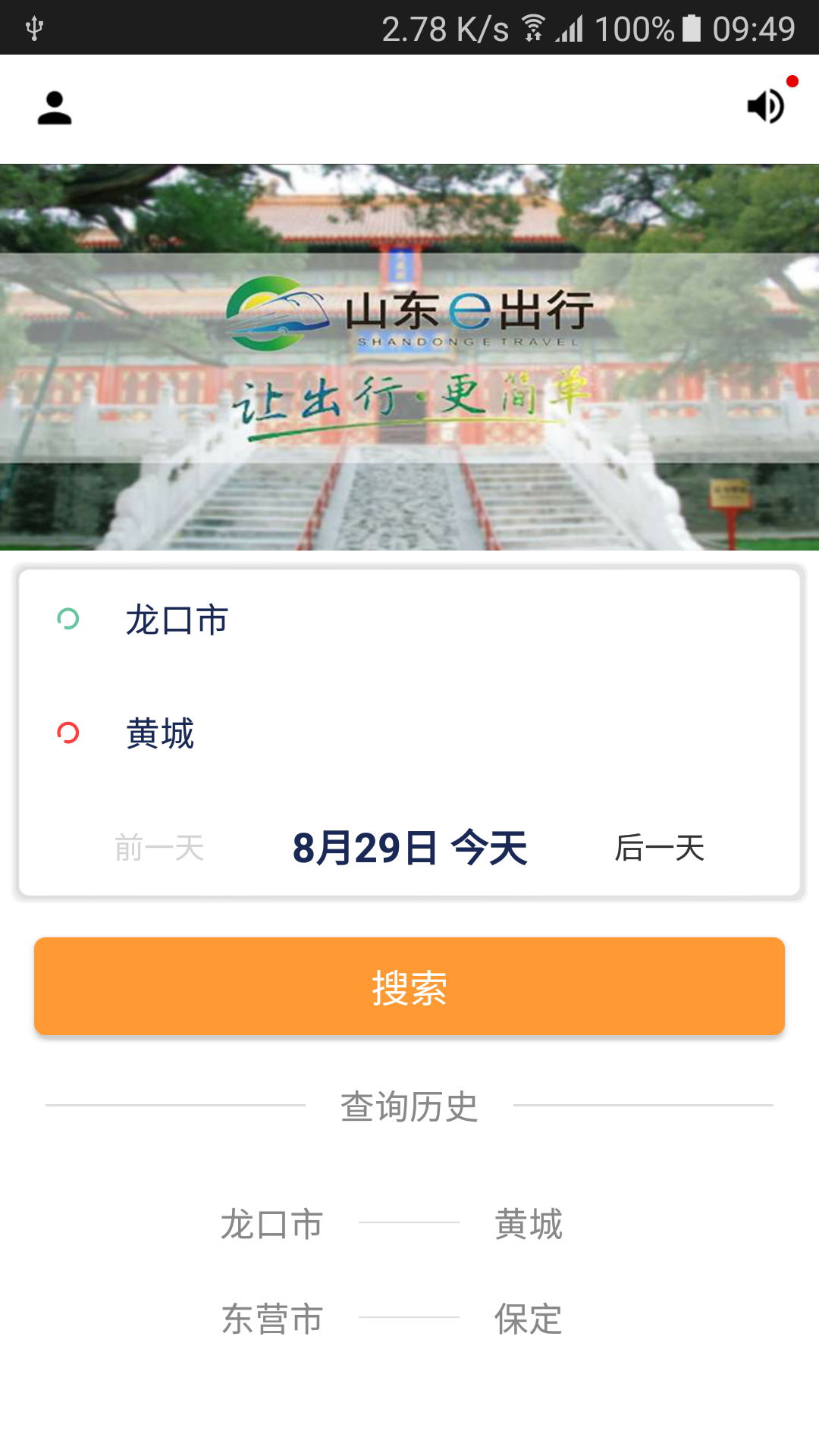This screenshot has width=819, height=1456.
Task: Open the user profile icon
Action: click(55, 108)
